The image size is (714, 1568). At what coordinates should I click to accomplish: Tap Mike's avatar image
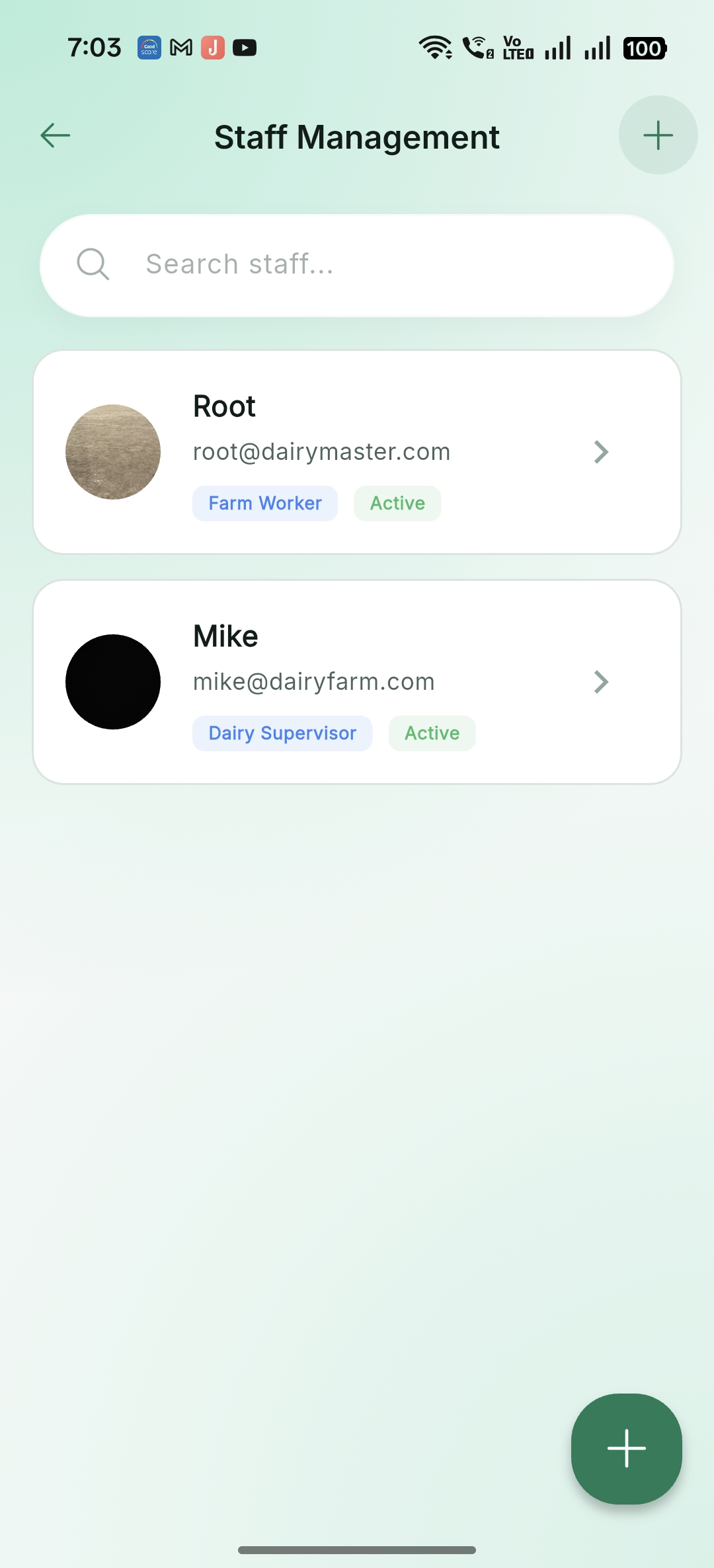(x=112, y=681)
